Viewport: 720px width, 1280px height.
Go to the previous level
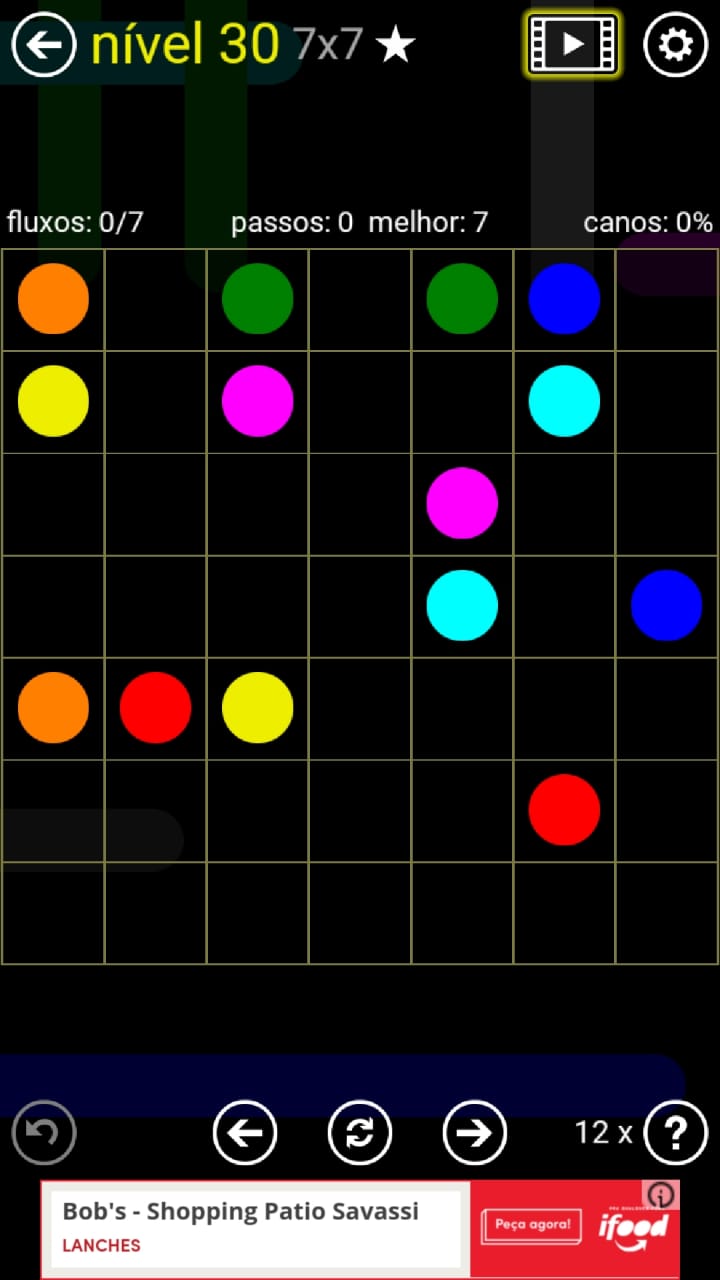[245, 1132]
